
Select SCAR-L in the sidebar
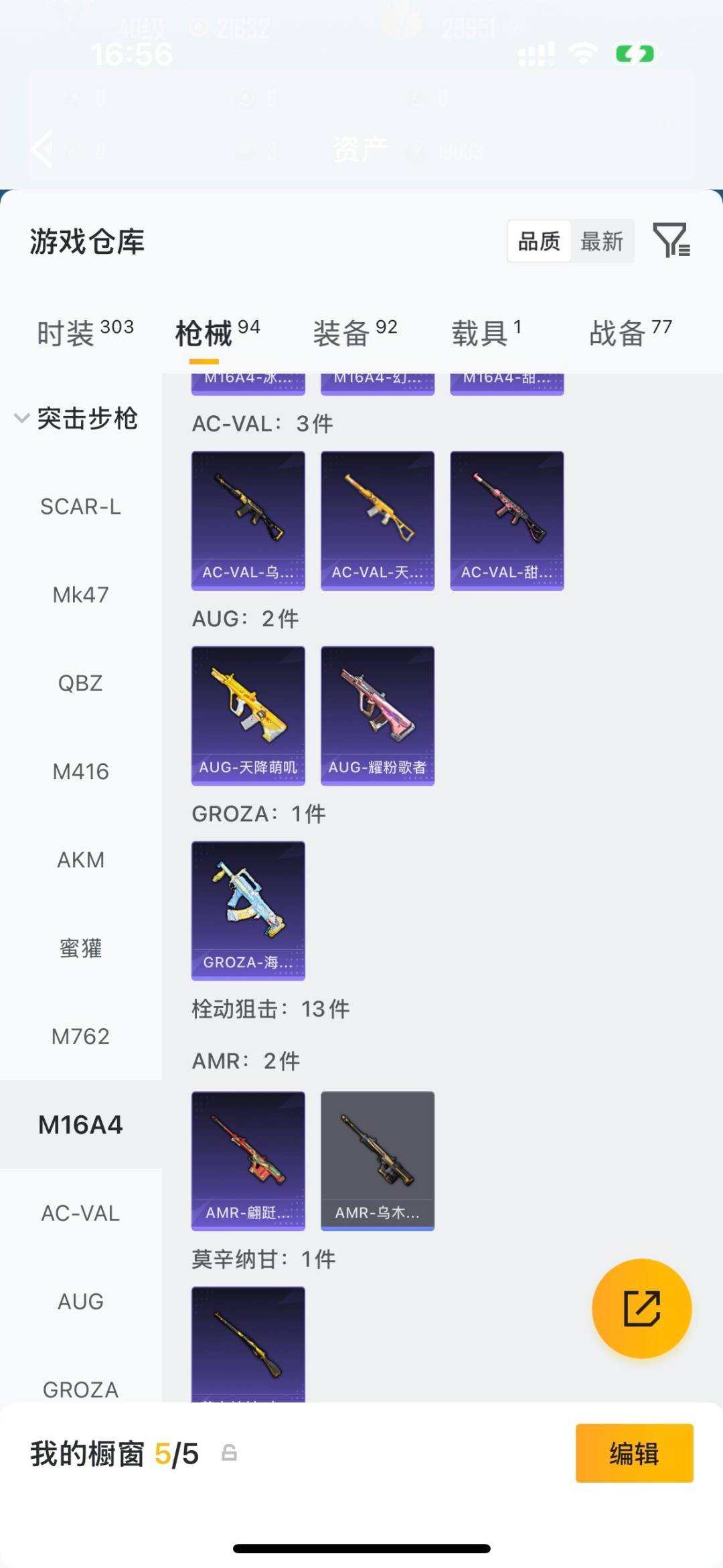click(80, 507)
